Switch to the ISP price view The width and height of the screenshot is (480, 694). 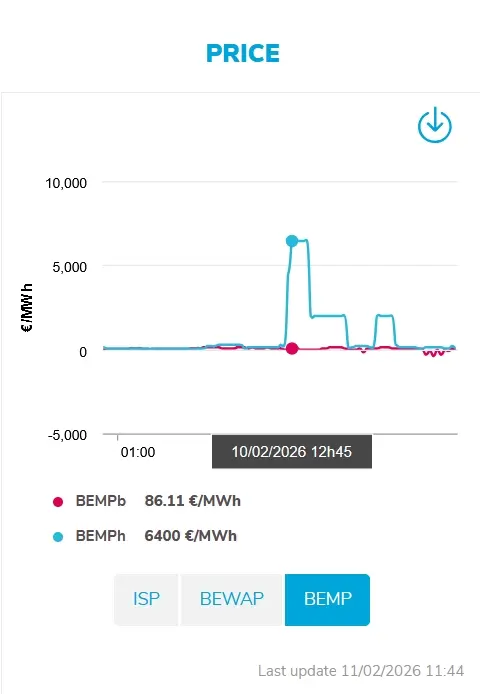(x=146, y=600)
